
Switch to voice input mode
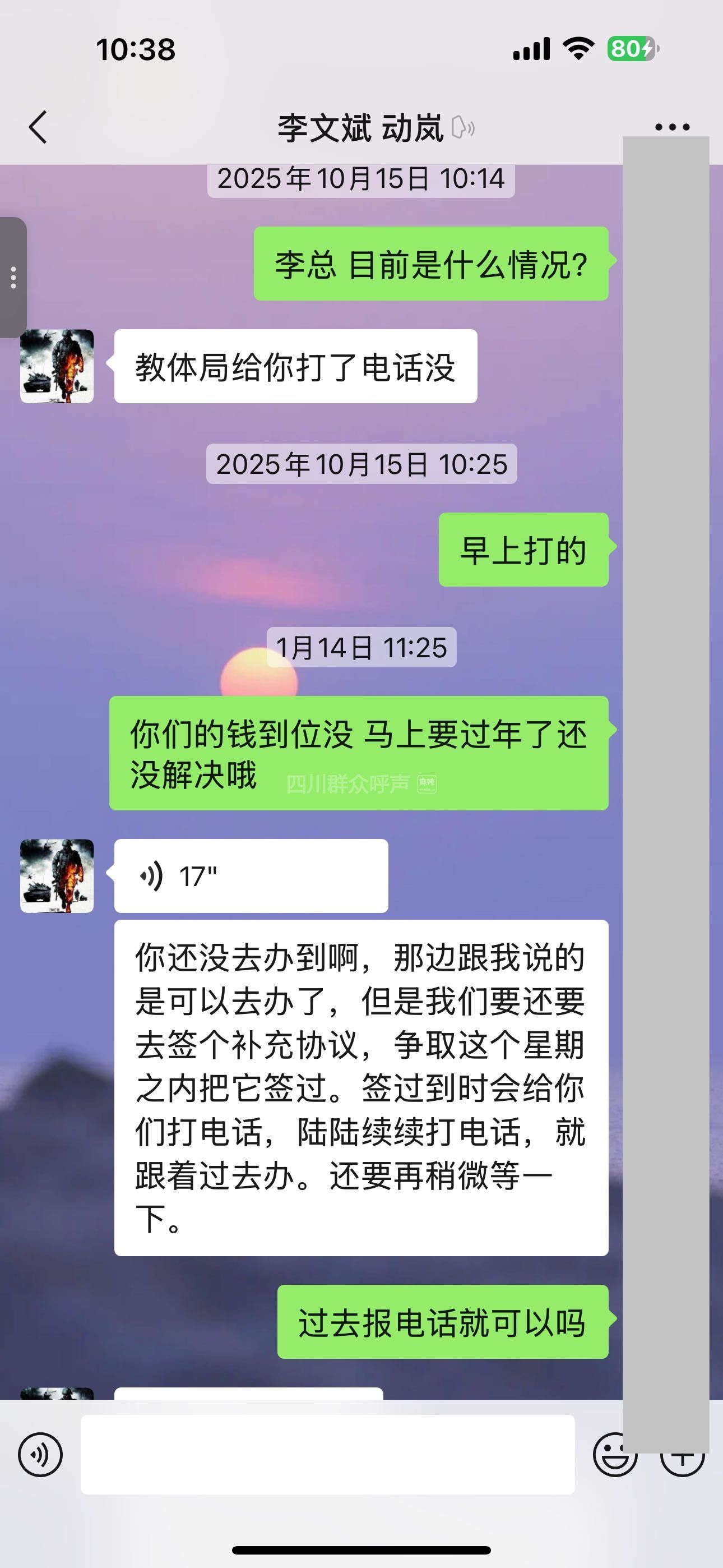tap(40, 1455)
